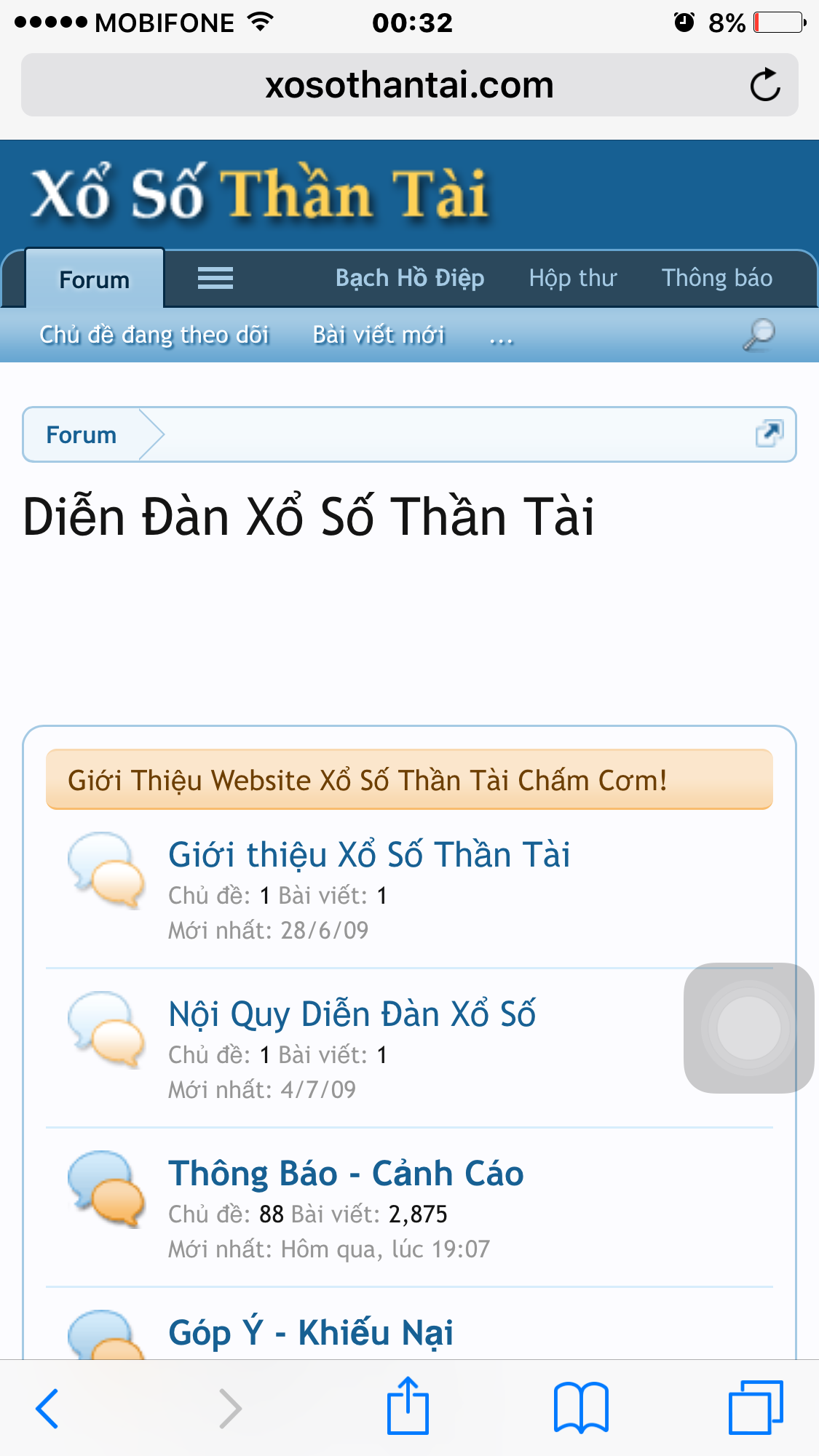
Task: Reload the page in Safari
Action: coord(765,85)
